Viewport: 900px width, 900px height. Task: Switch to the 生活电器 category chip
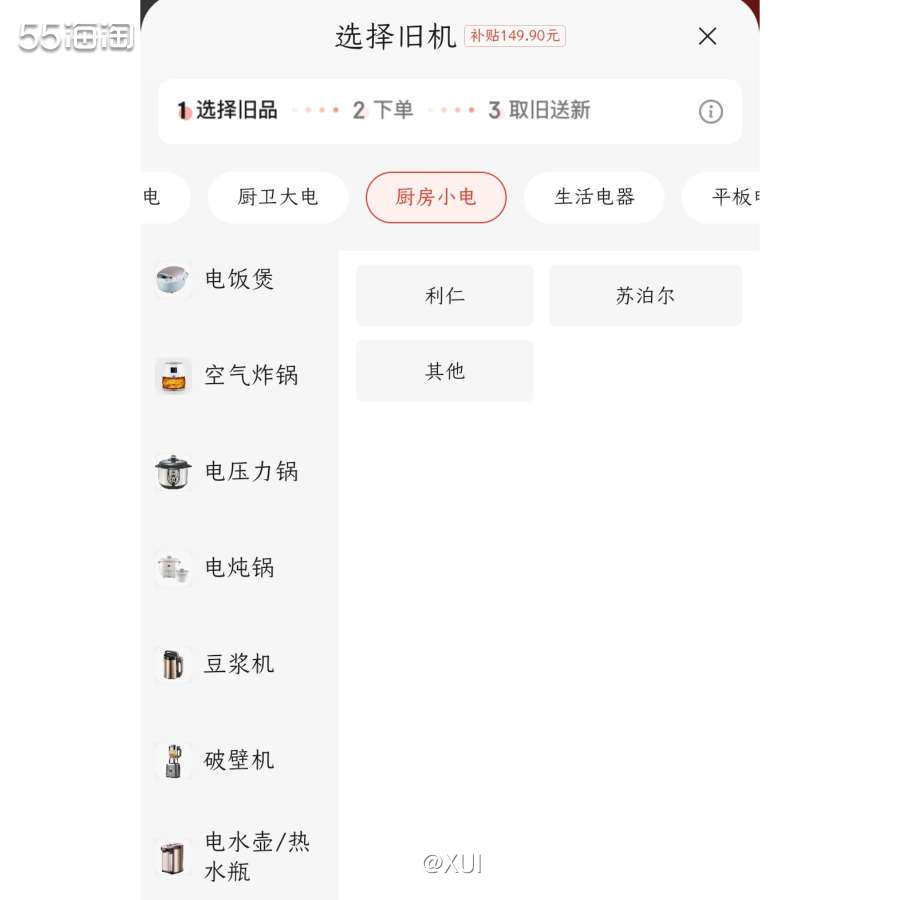(x=594, y=197)
